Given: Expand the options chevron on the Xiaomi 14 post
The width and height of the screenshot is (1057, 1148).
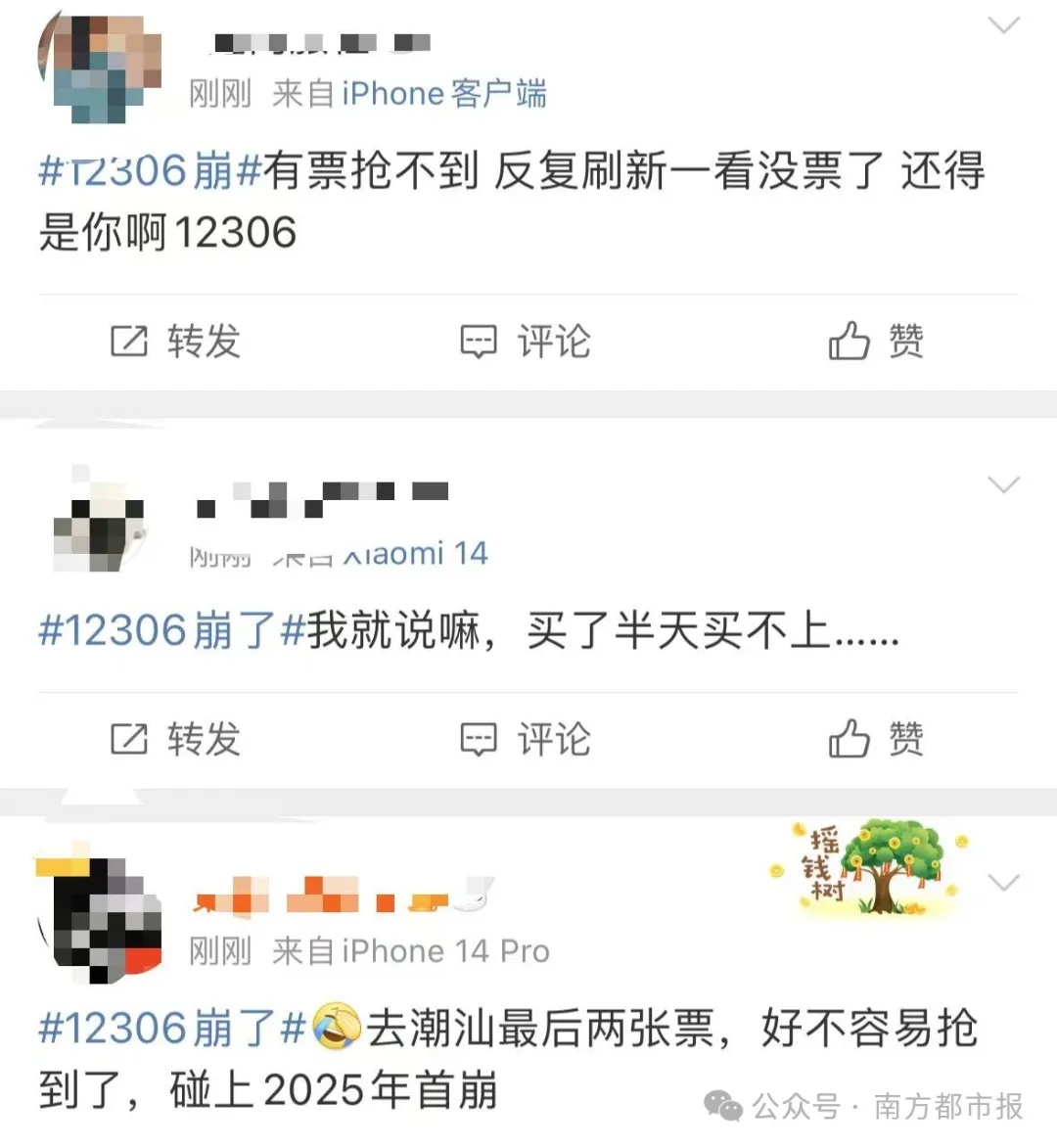Looking at the screenshot, I should [1004, 484].
